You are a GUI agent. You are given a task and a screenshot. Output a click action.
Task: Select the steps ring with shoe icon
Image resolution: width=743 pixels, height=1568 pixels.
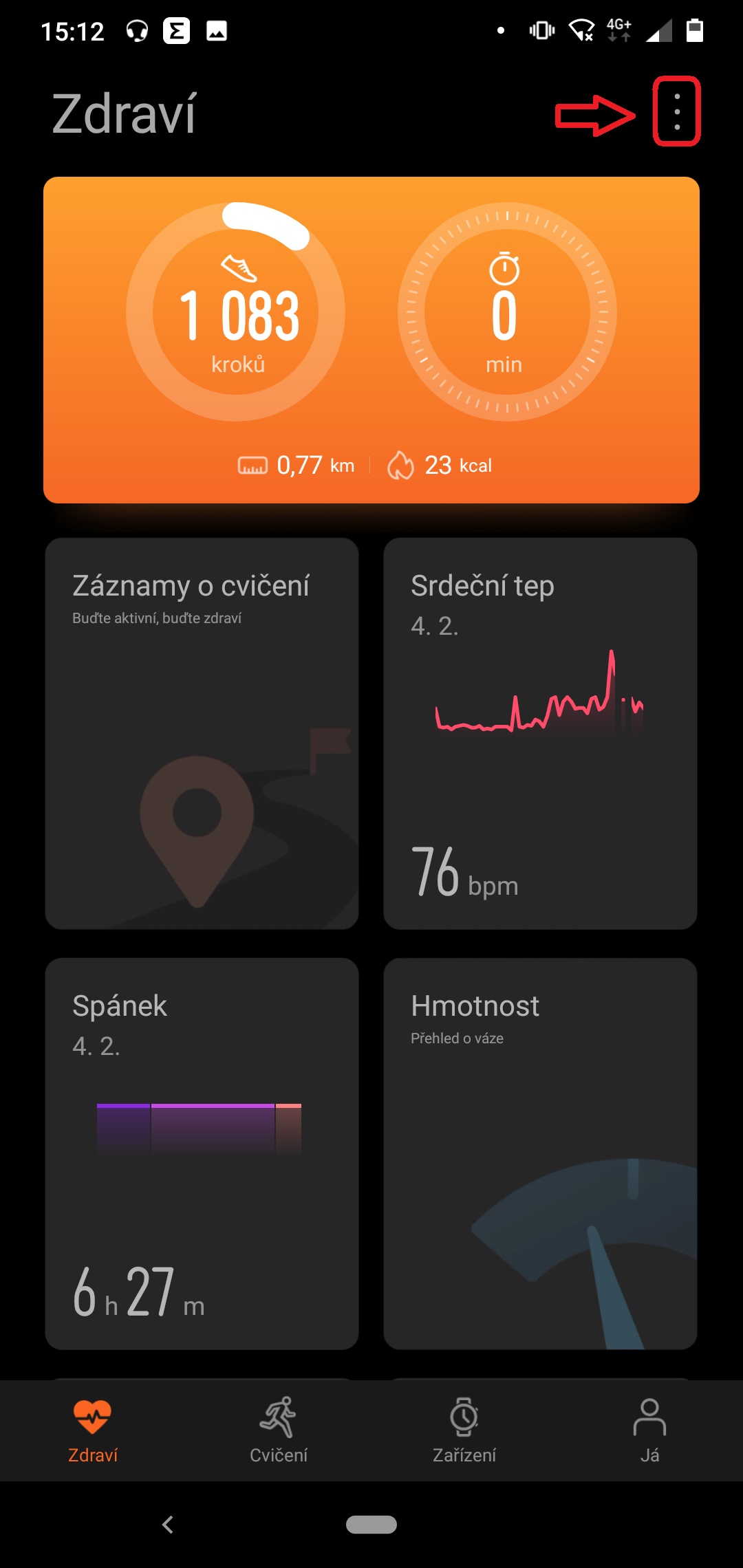tap(239, 313)
